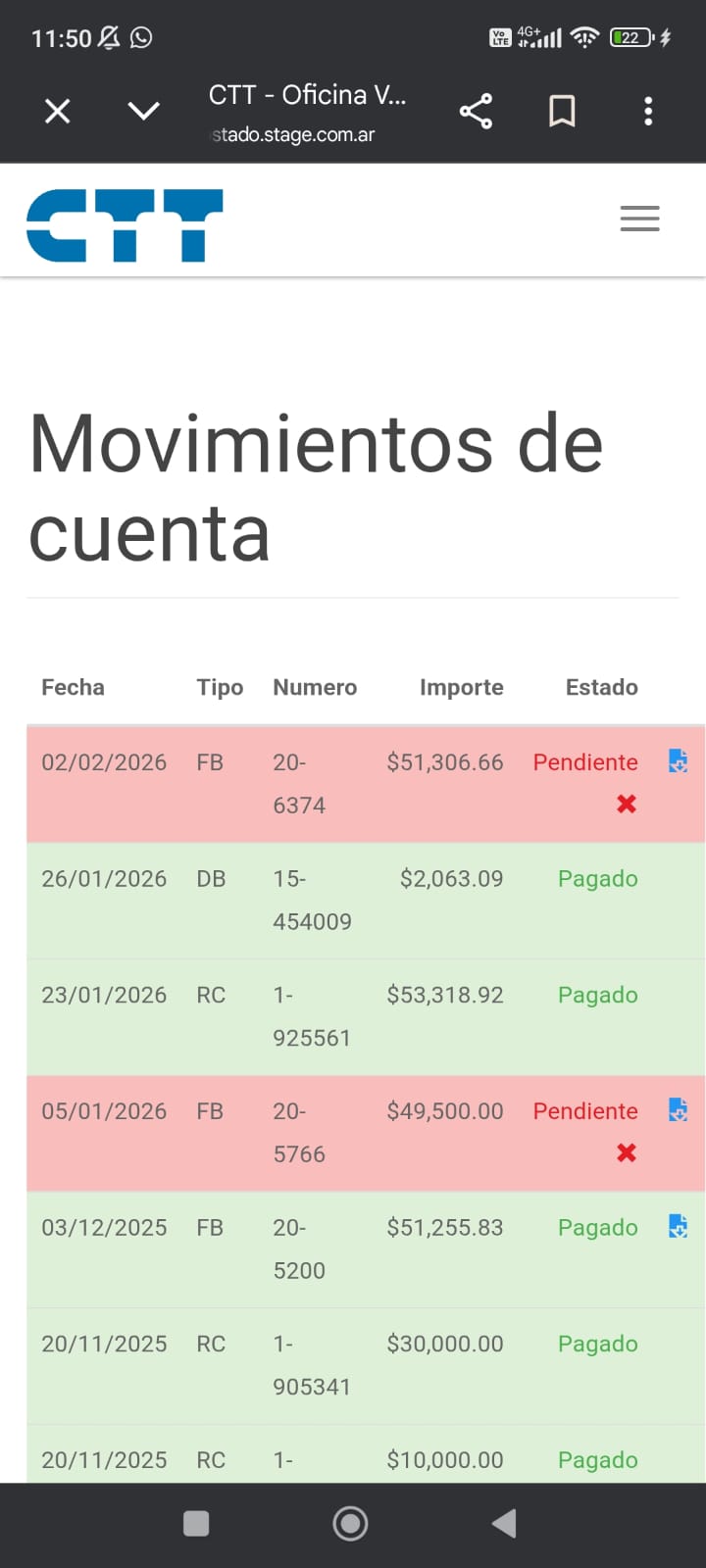
Task: Tap the red X on invoice 20-6374
Action: [627, 805]
